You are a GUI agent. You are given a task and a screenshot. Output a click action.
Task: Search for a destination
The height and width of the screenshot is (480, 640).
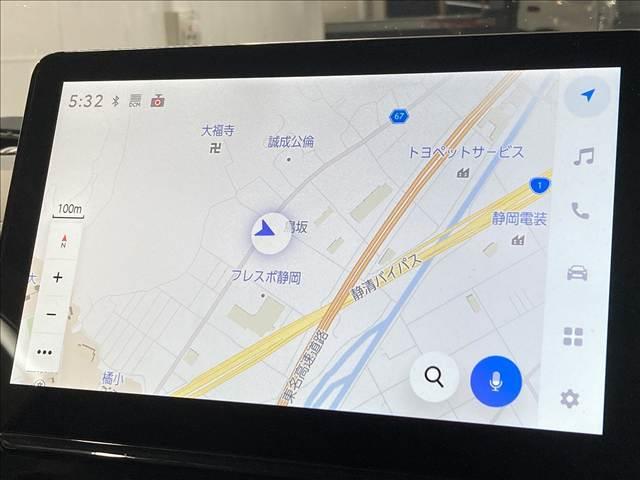coord(434,377)
